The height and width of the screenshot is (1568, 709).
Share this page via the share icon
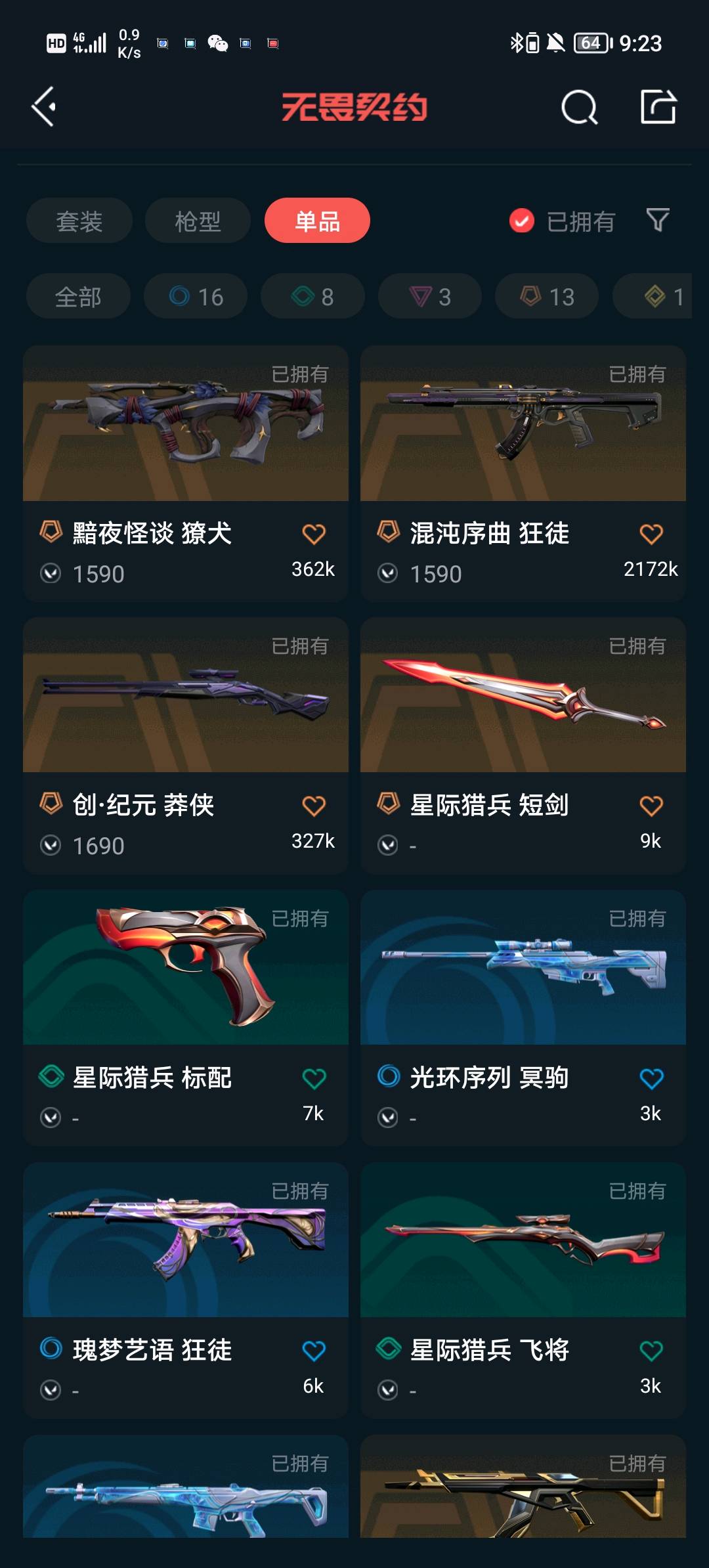pos(658,106)
